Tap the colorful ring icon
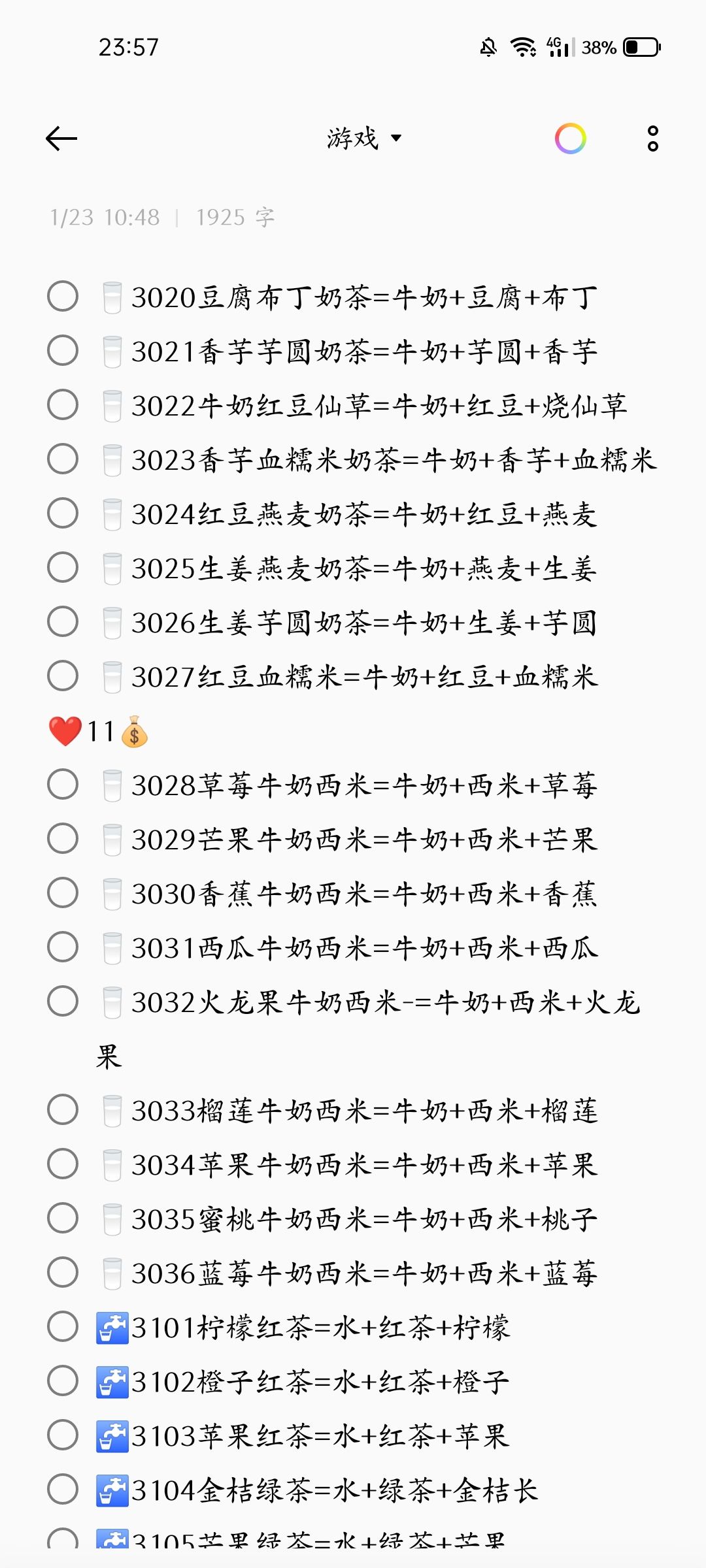 [x=571, y=139]
